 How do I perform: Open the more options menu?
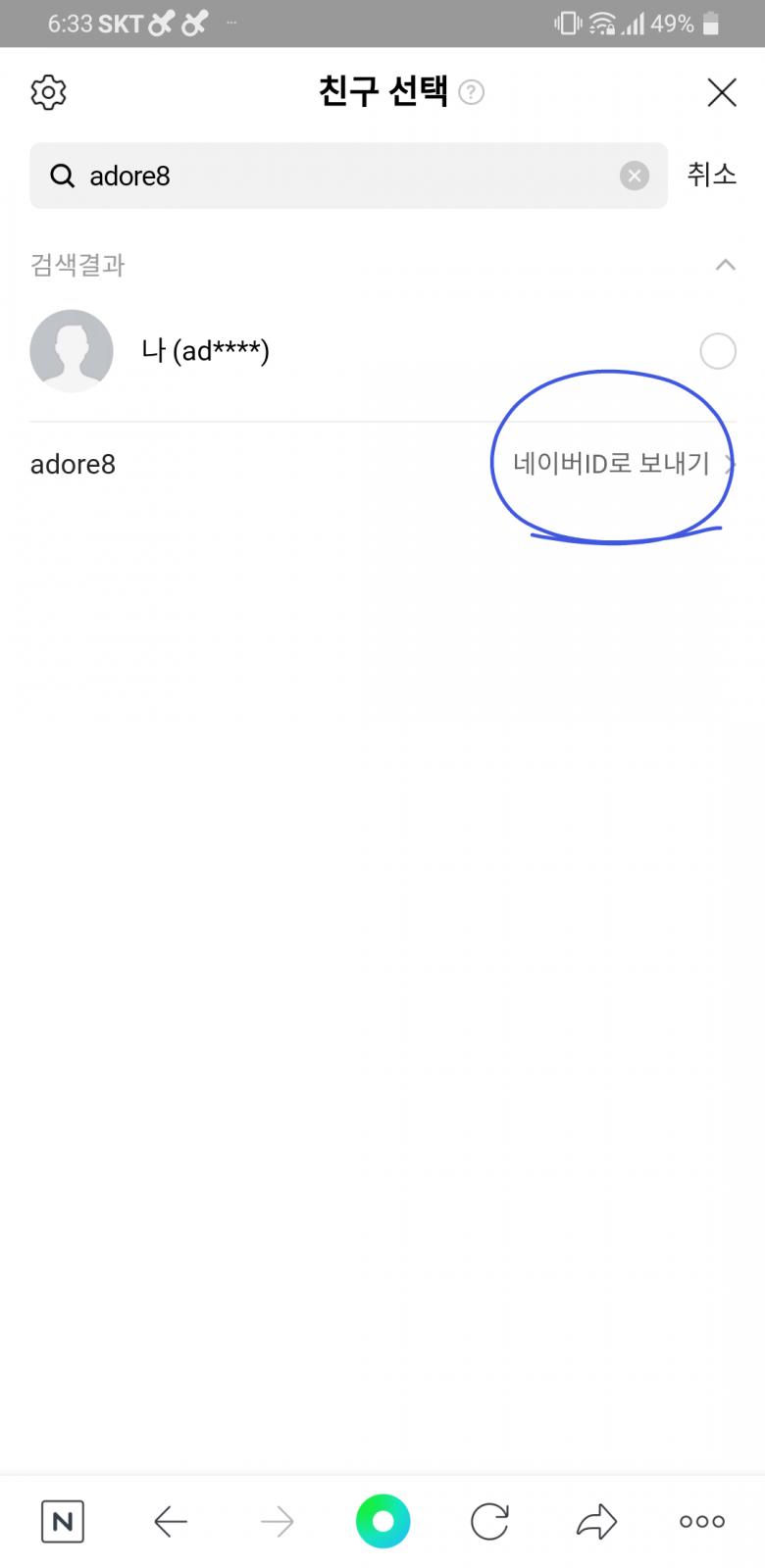[702, 1521]
